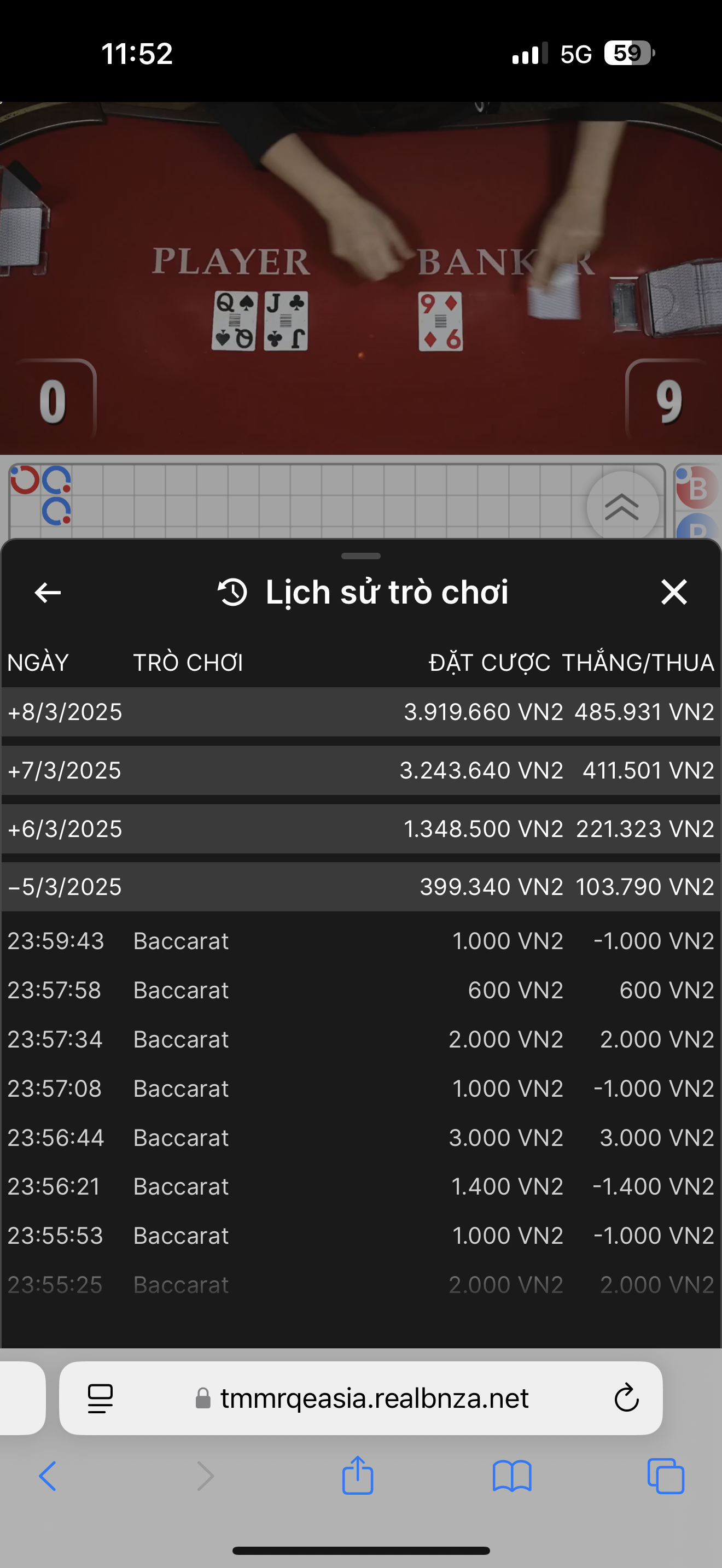The image size is (722, 1568).
Task: Reload the page in Safari
Action: [626, 1398]
